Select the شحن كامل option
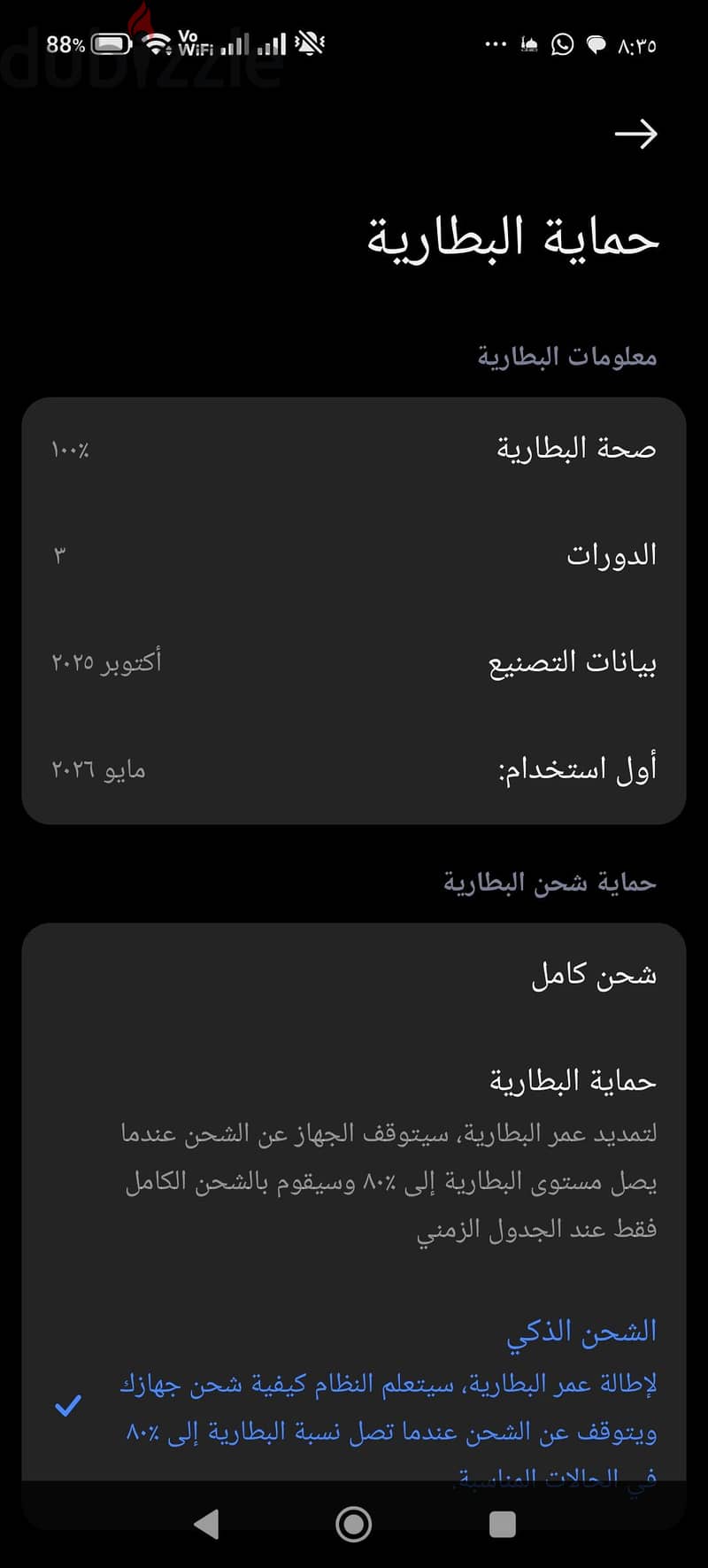708x1568 pixels. (x=354, y=975)
